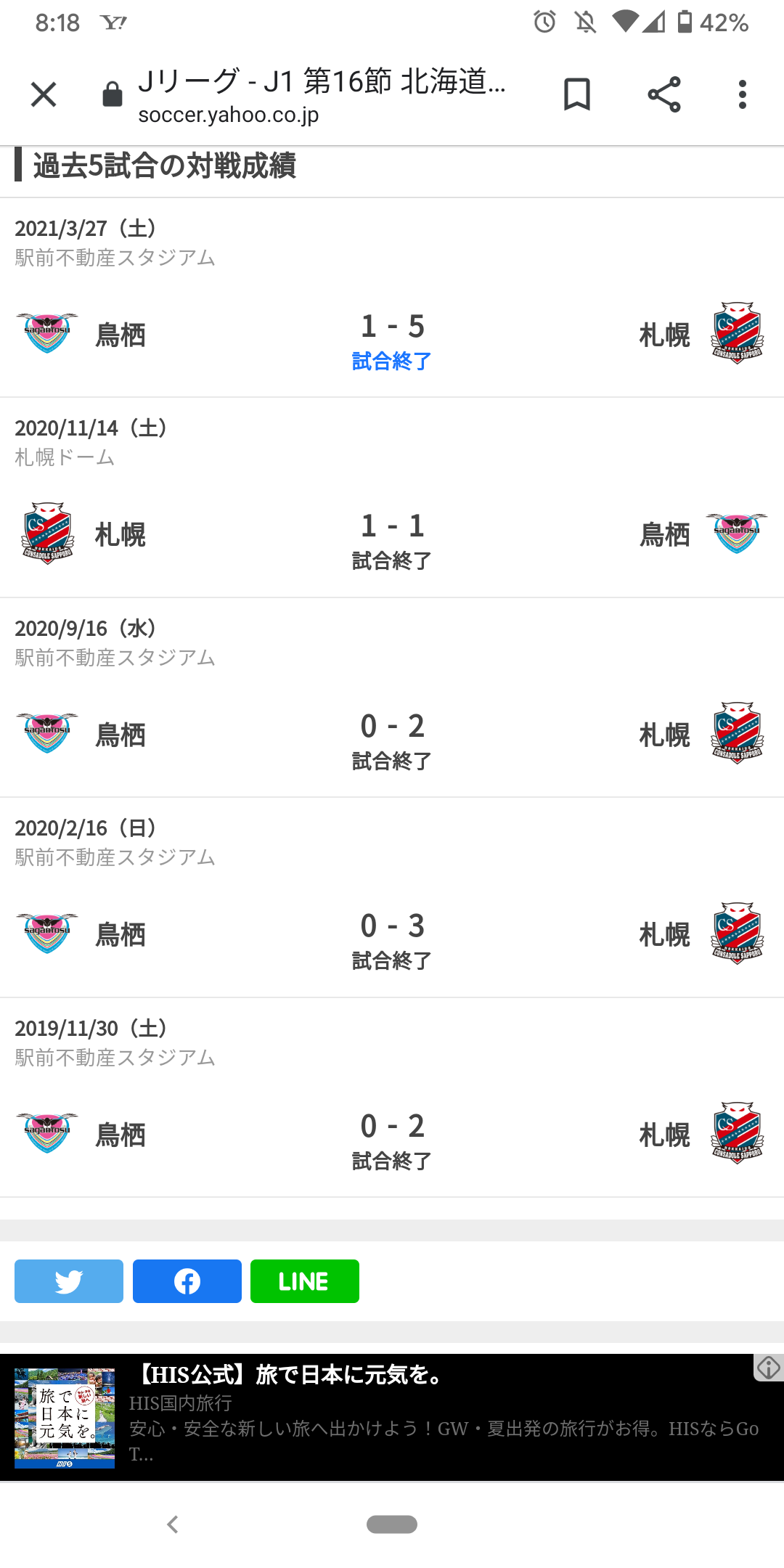The image size is (784, 1568).
Task: Open the 2020/11/14 match 札幌 1-1 鳥栖
Action: [392, 498]
